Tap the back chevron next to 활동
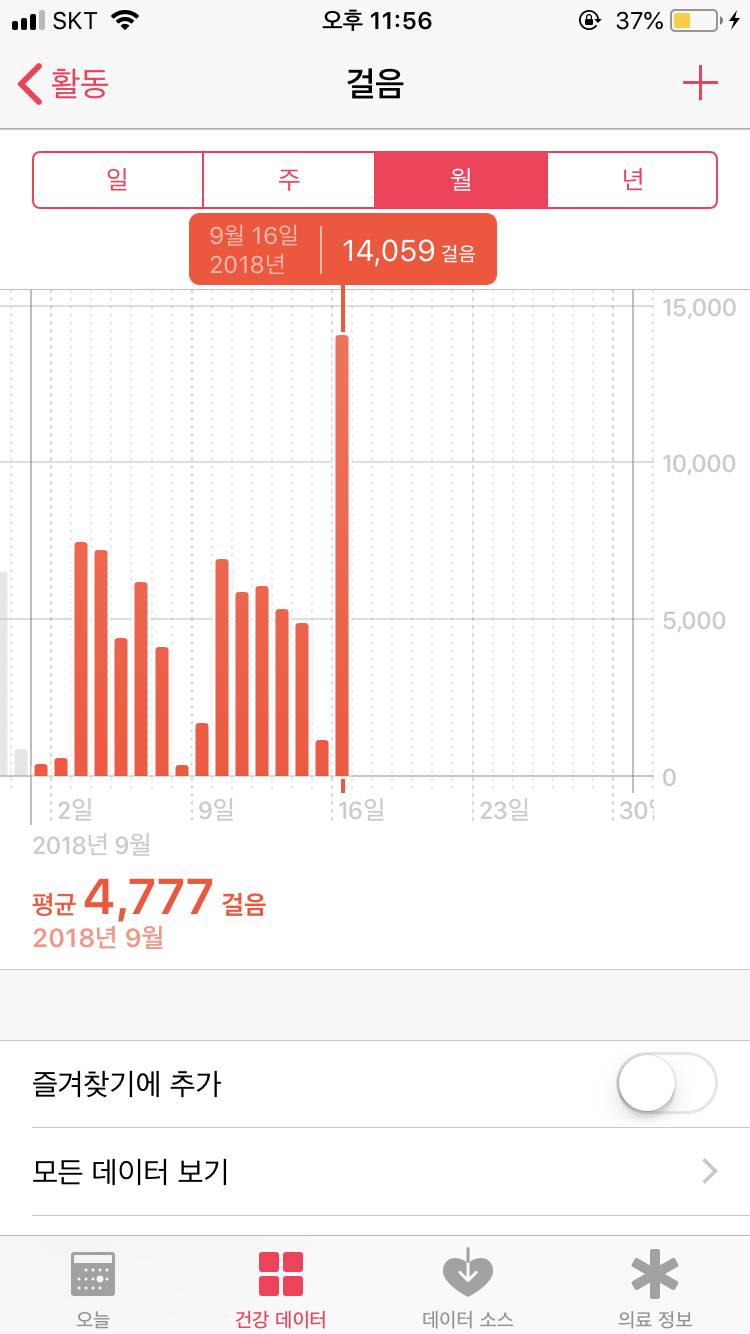Image resolution: width=750 pixels, height=1334 pixels. pyautogui.click(x=28, y=83)
